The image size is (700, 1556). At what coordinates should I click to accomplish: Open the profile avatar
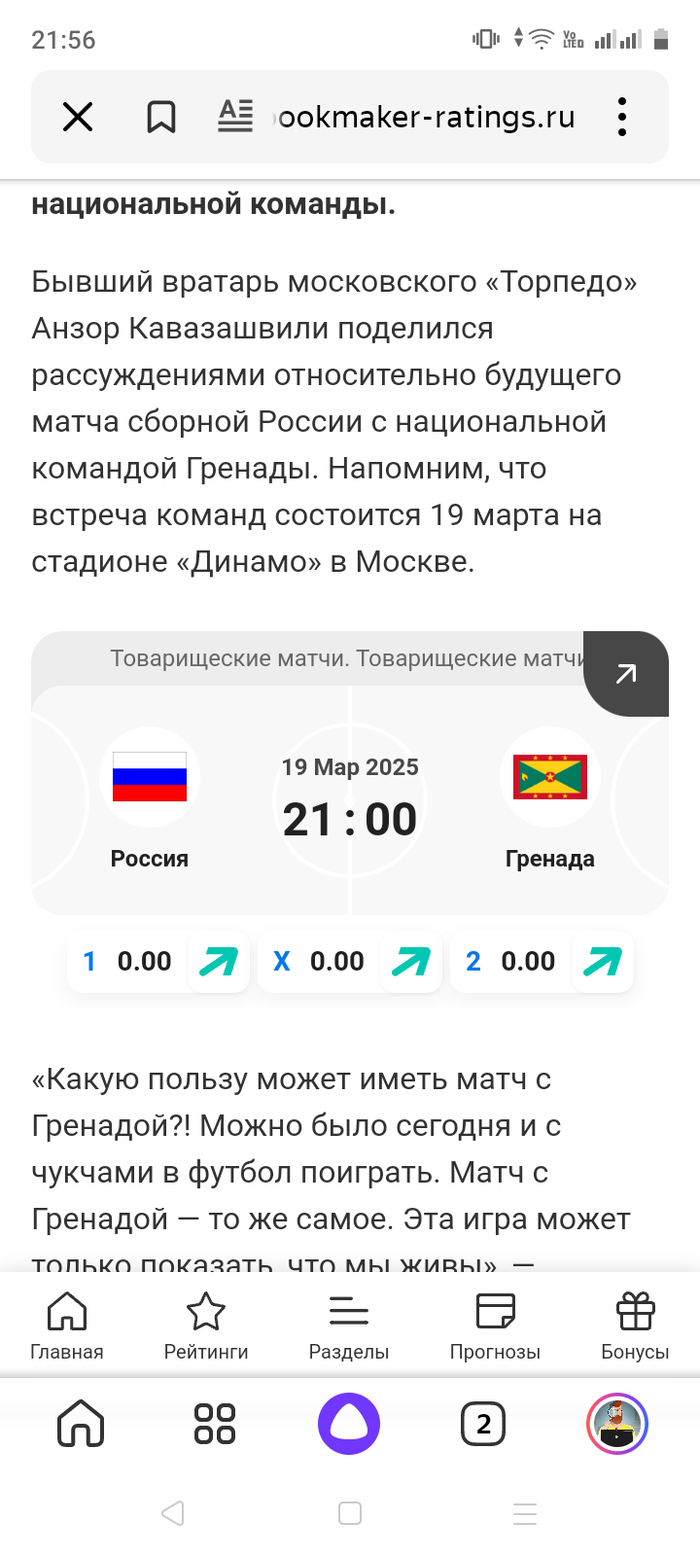pyautogui.click(x=617, y=1422)
